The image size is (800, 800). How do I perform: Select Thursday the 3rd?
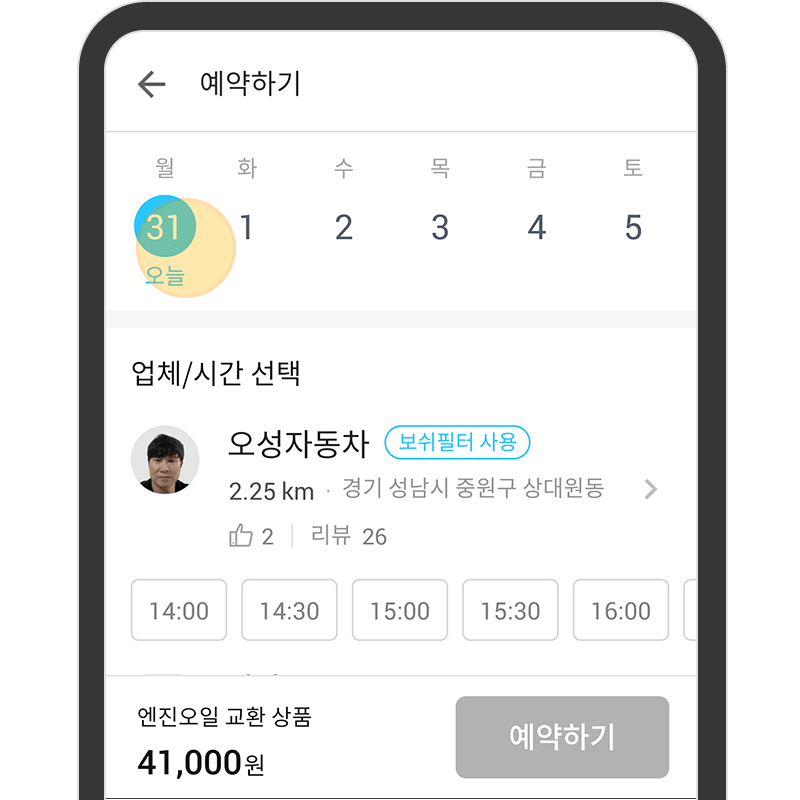(440, 227)
